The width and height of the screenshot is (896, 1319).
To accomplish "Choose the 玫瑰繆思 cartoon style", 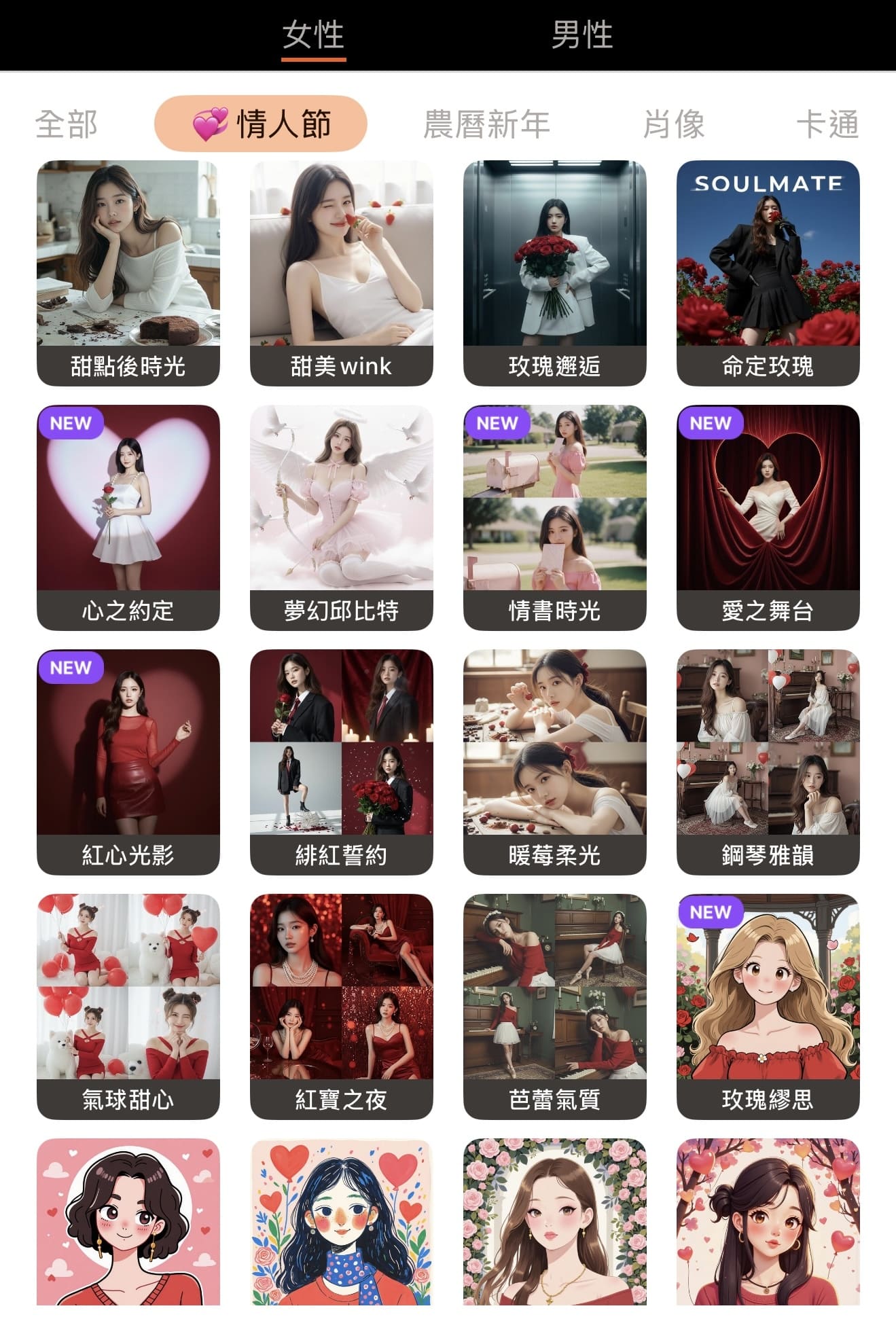I will tap(768, 1005).
